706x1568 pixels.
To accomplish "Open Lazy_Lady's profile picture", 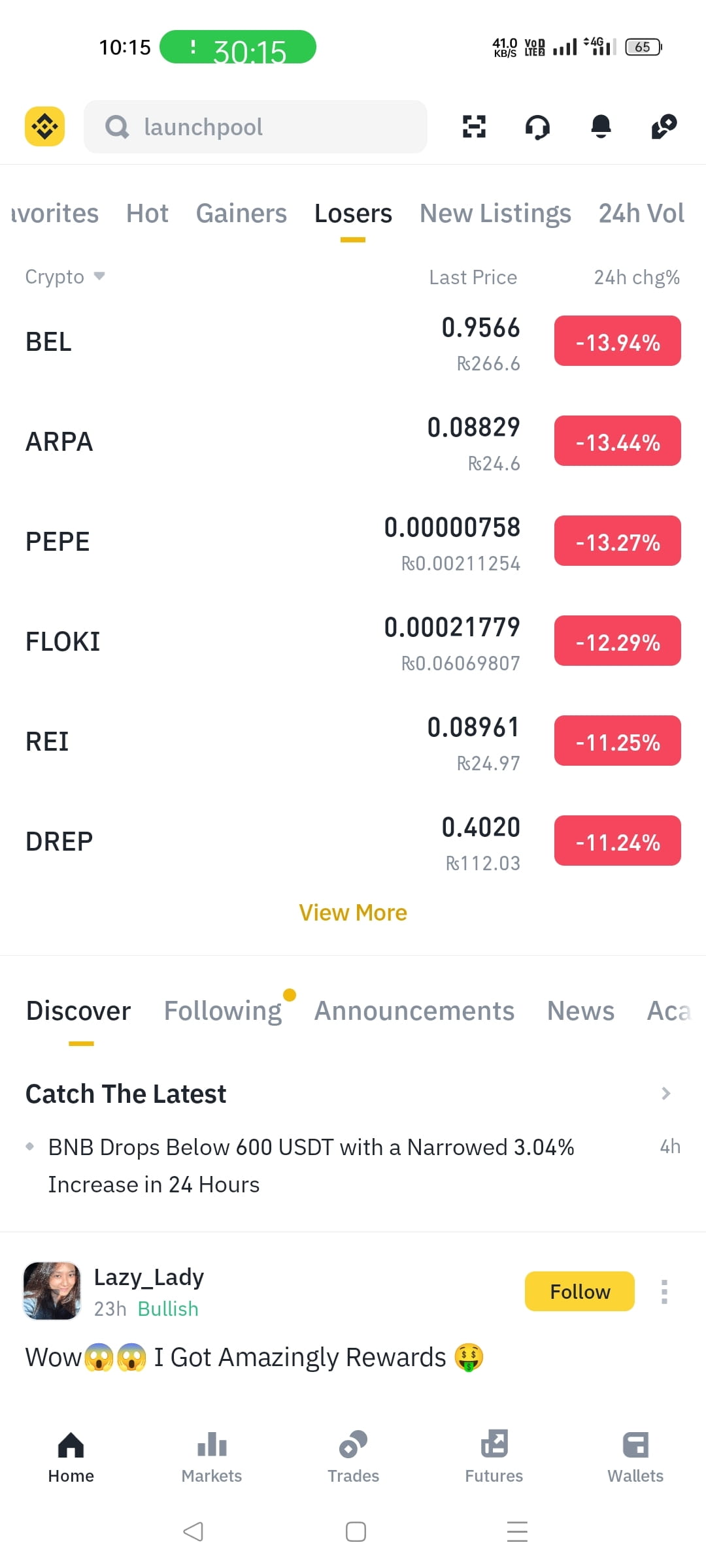I will point(51,1290).
